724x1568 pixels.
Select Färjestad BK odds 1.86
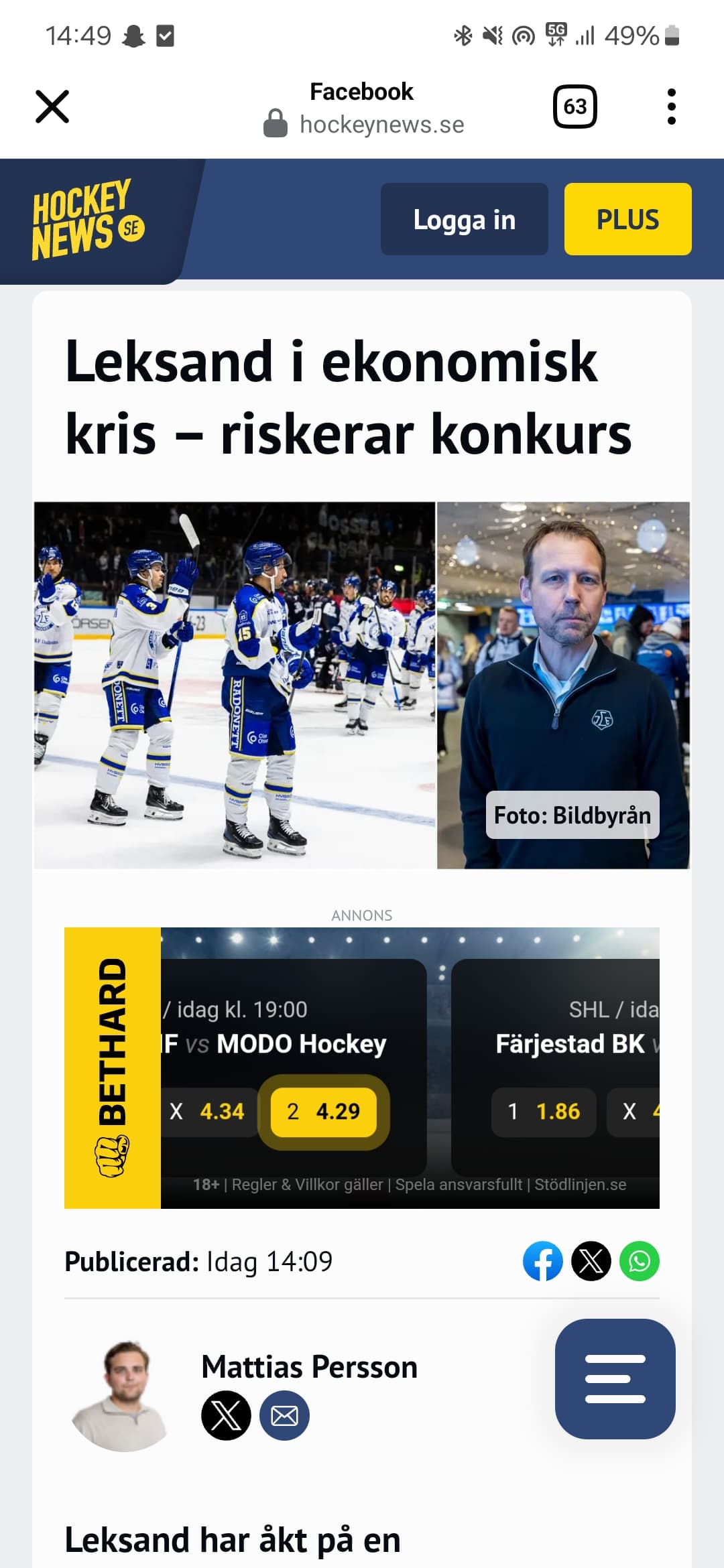tap(544, 1112)
